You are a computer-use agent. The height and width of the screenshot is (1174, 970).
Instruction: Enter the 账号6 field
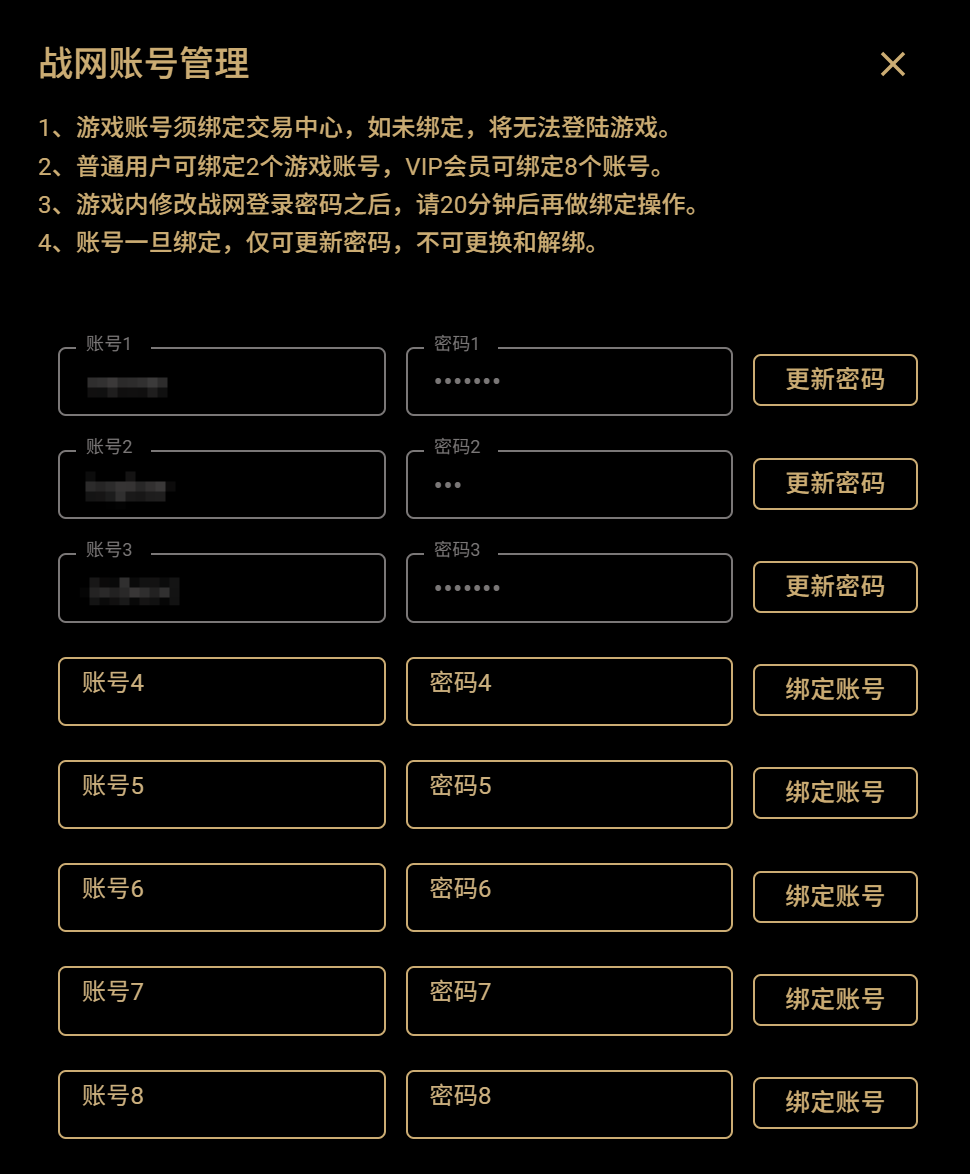coord(222,897)
